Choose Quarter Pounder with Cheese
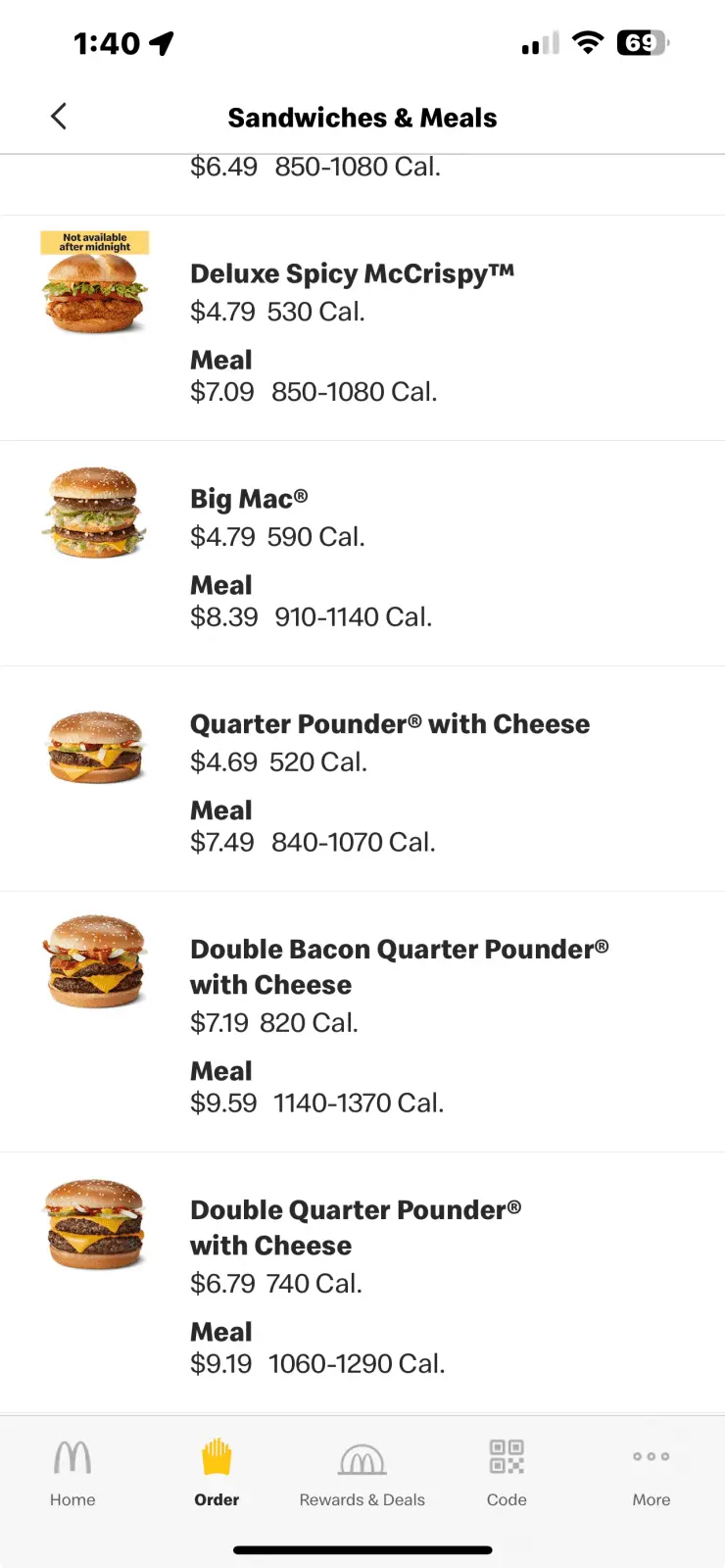725x1568 pixels. 389,725
